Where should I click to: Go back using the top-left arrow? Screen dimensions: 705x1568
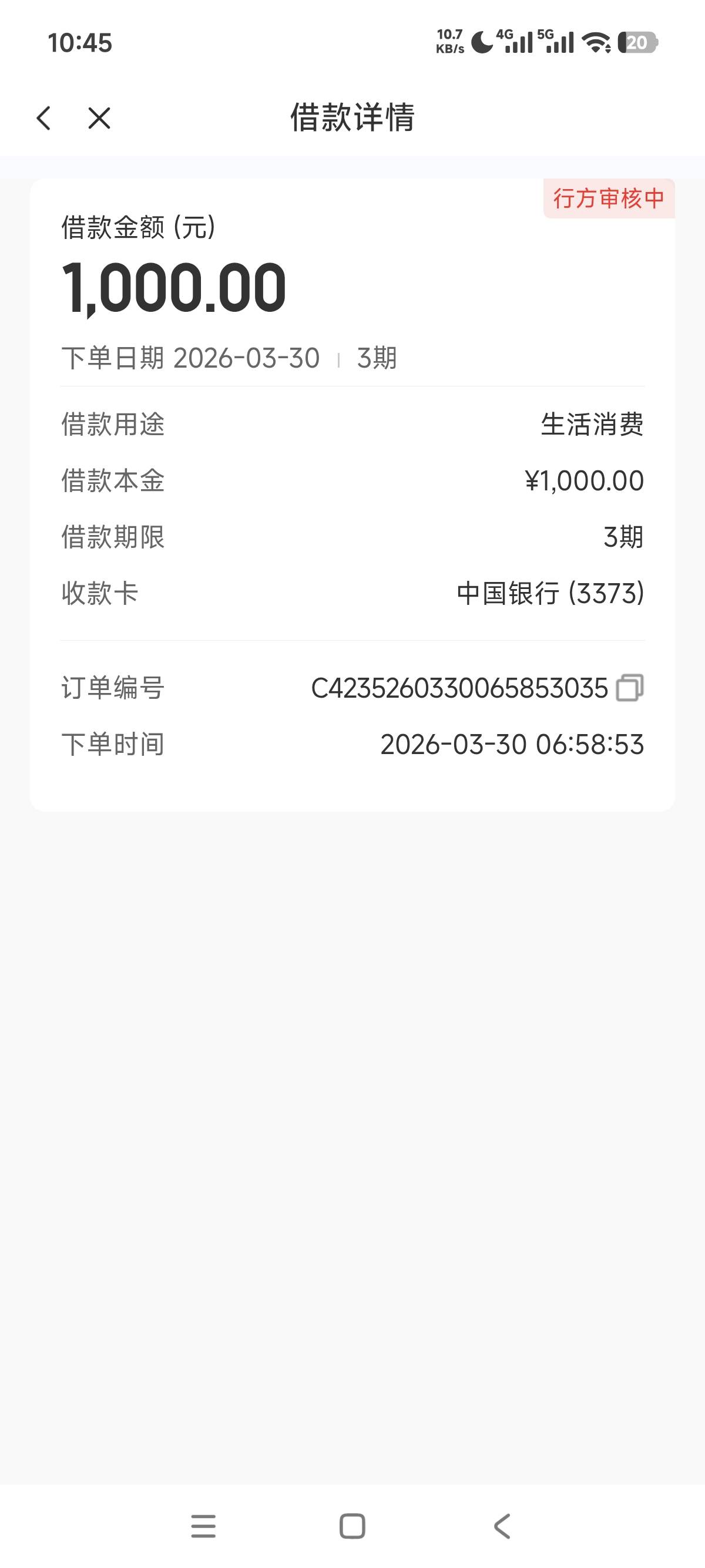tap(44, 118)
